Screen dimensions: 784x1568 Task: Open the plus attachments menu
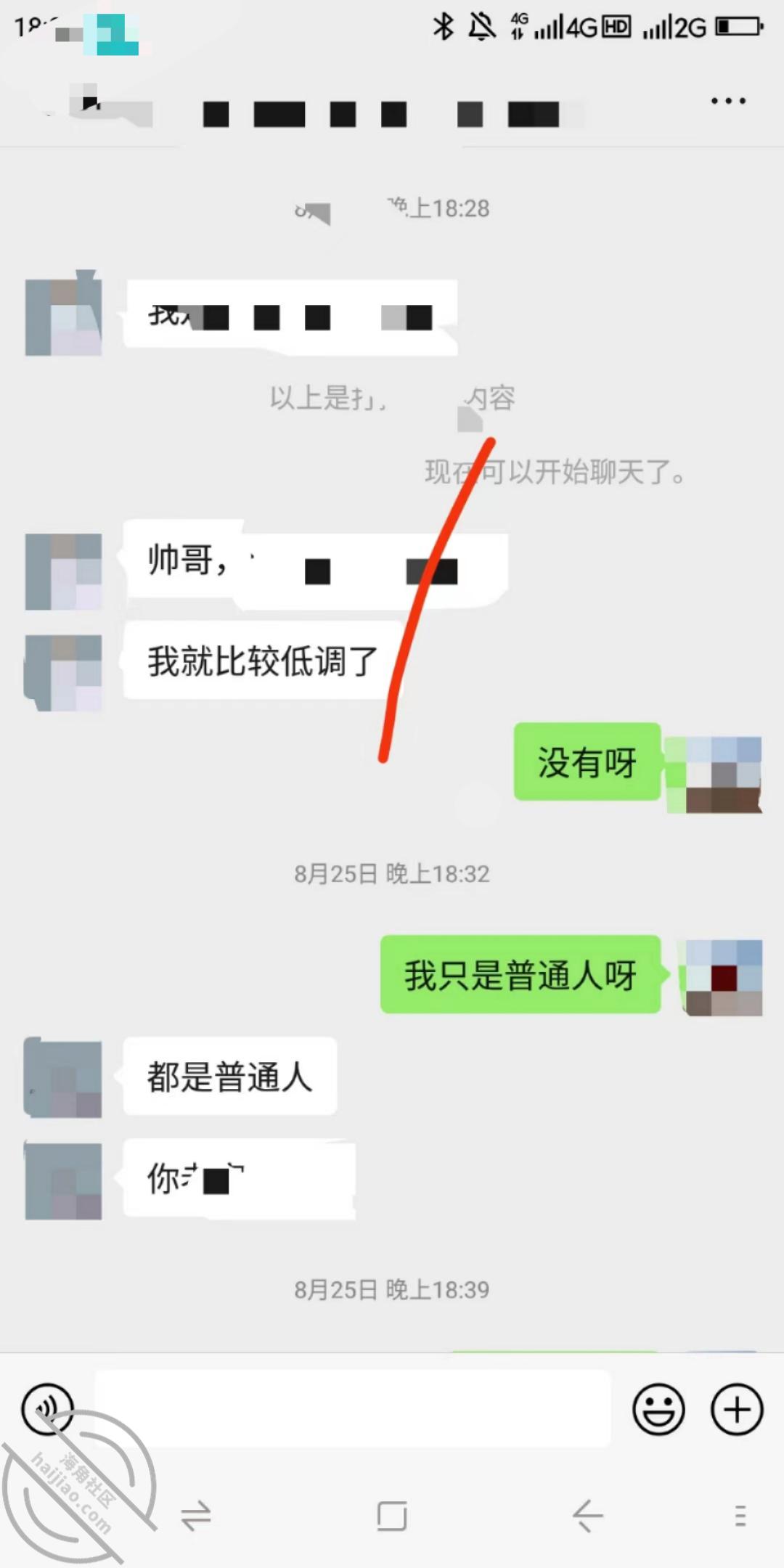(x=736, y=1409)
